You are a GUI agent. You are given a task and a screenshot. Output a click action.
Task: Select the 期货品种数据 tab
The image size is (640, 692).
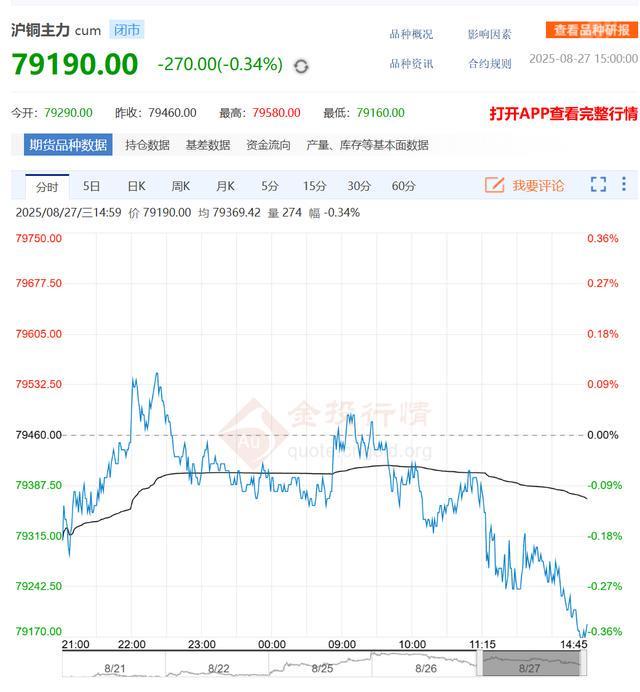(x=68, y=145)
